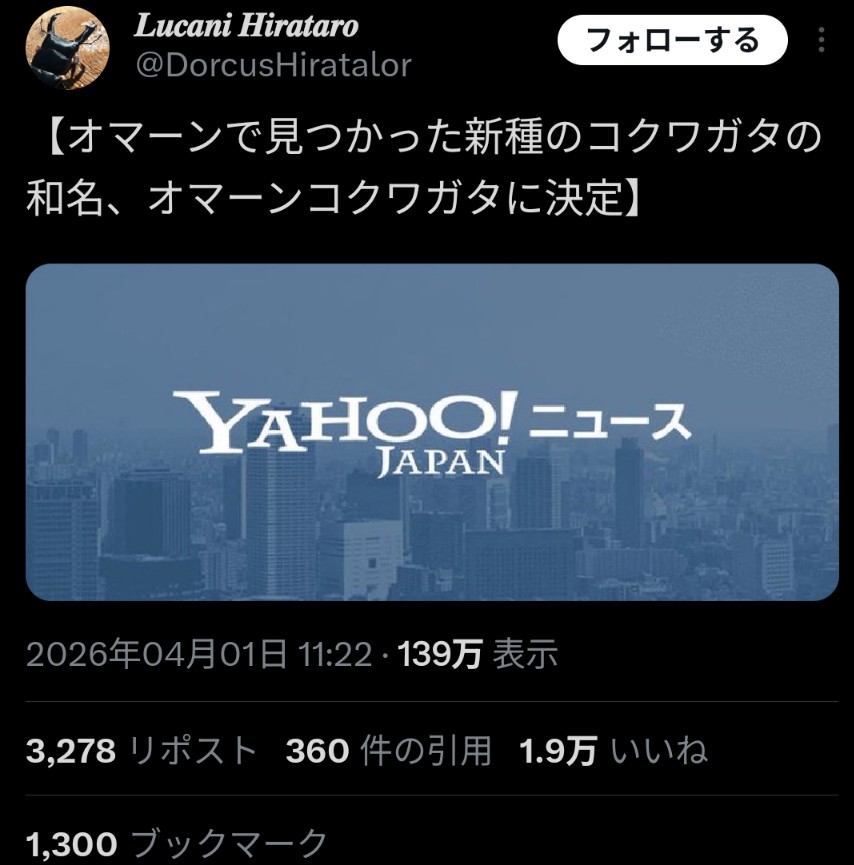This screenshot has width=854, height=865.
Task: Open Lucani Hirataro's profile picture
Action: [67, 48]
